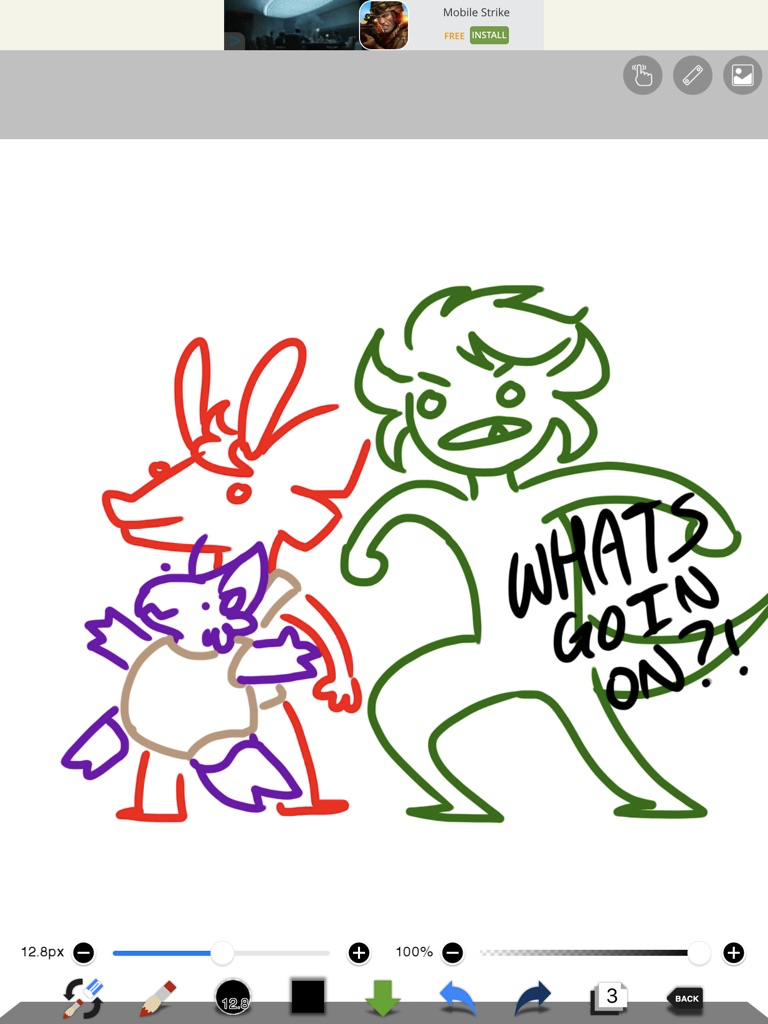Viewport: 768px width, 1024px height.
Task: Open brush settings showing 12.8
Action: pyautogui.click(x=232, y=997)
